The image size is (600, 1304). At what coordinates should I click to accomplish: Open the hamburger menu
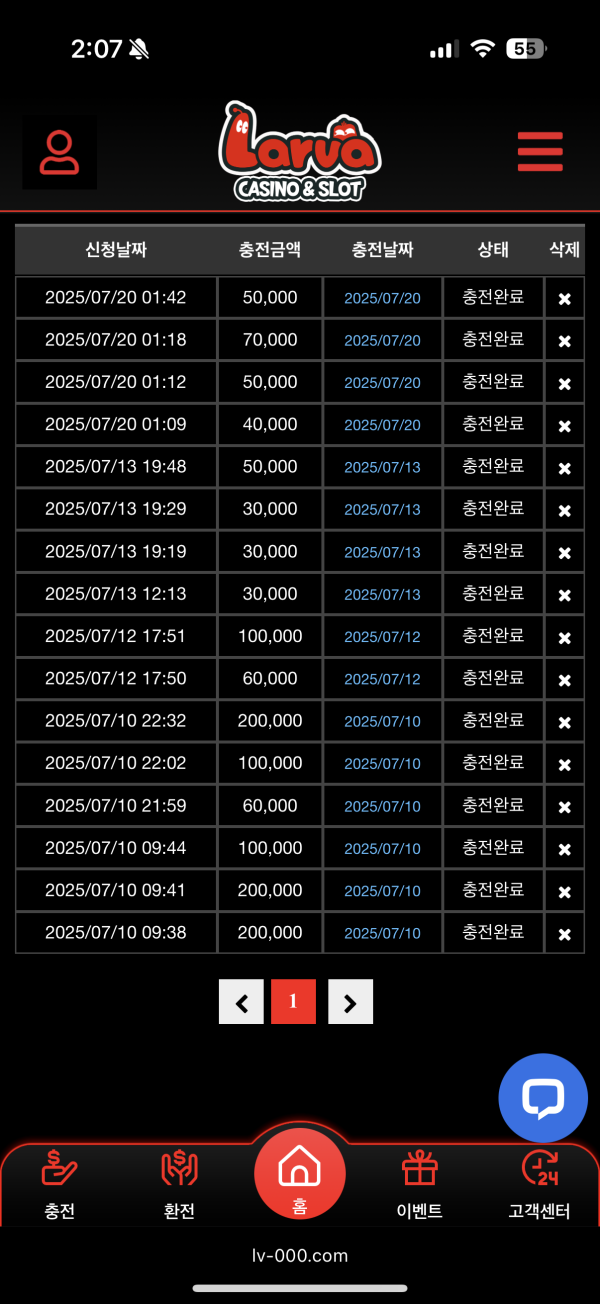(x=540, y=152)
